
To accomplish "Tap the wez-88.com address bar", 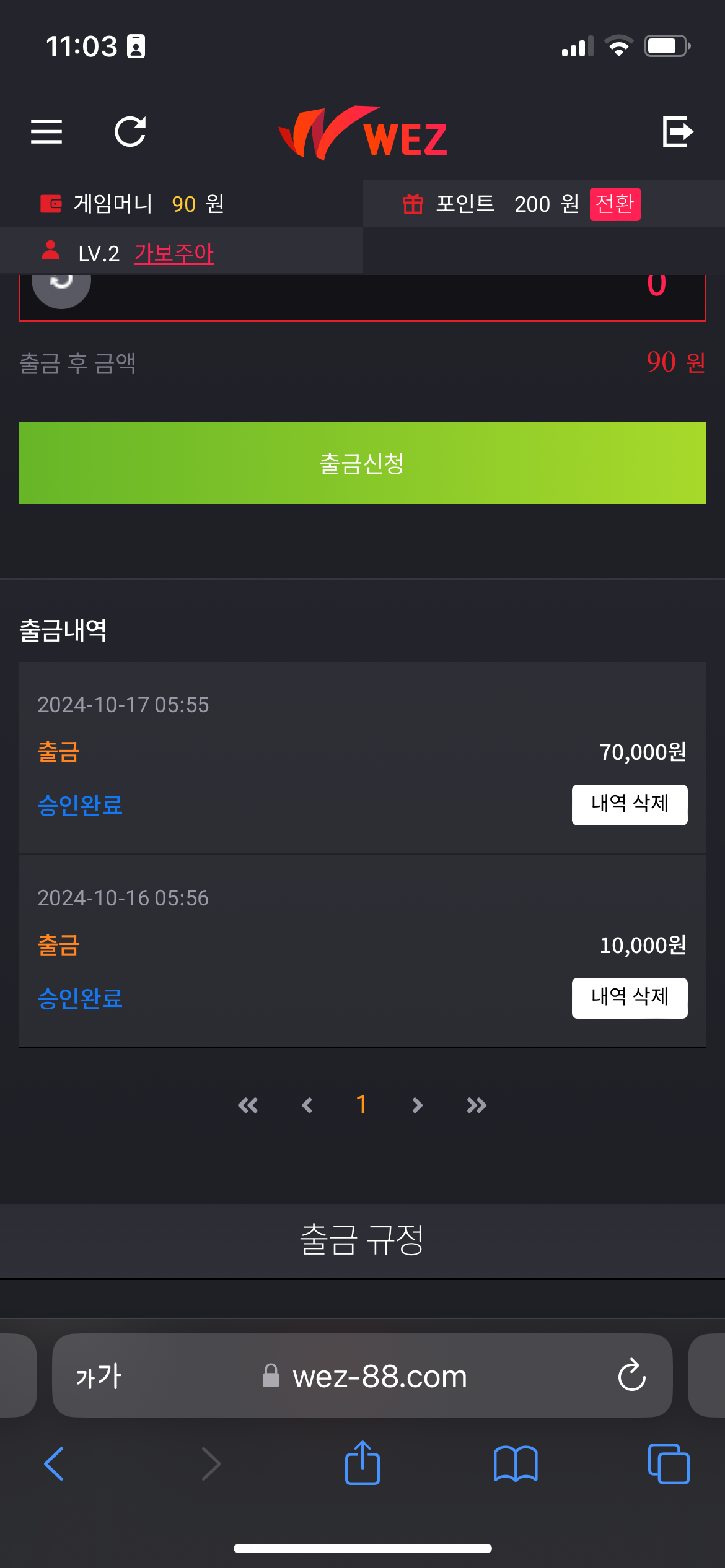I will [x=379, y=1377].
